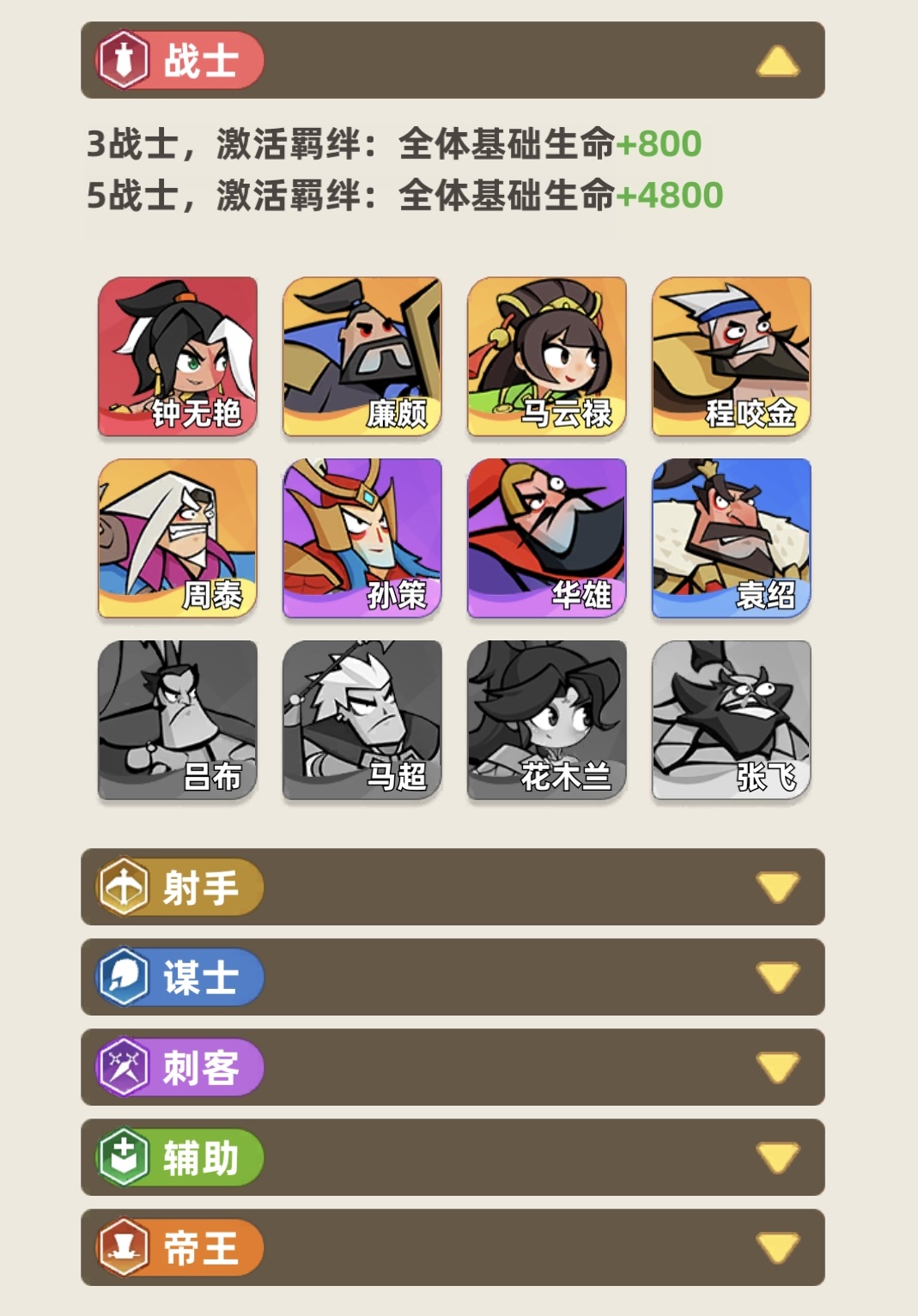Open the 张飞 hero card
Viewport: 918px width, 1316px height.
pos(732,720)
